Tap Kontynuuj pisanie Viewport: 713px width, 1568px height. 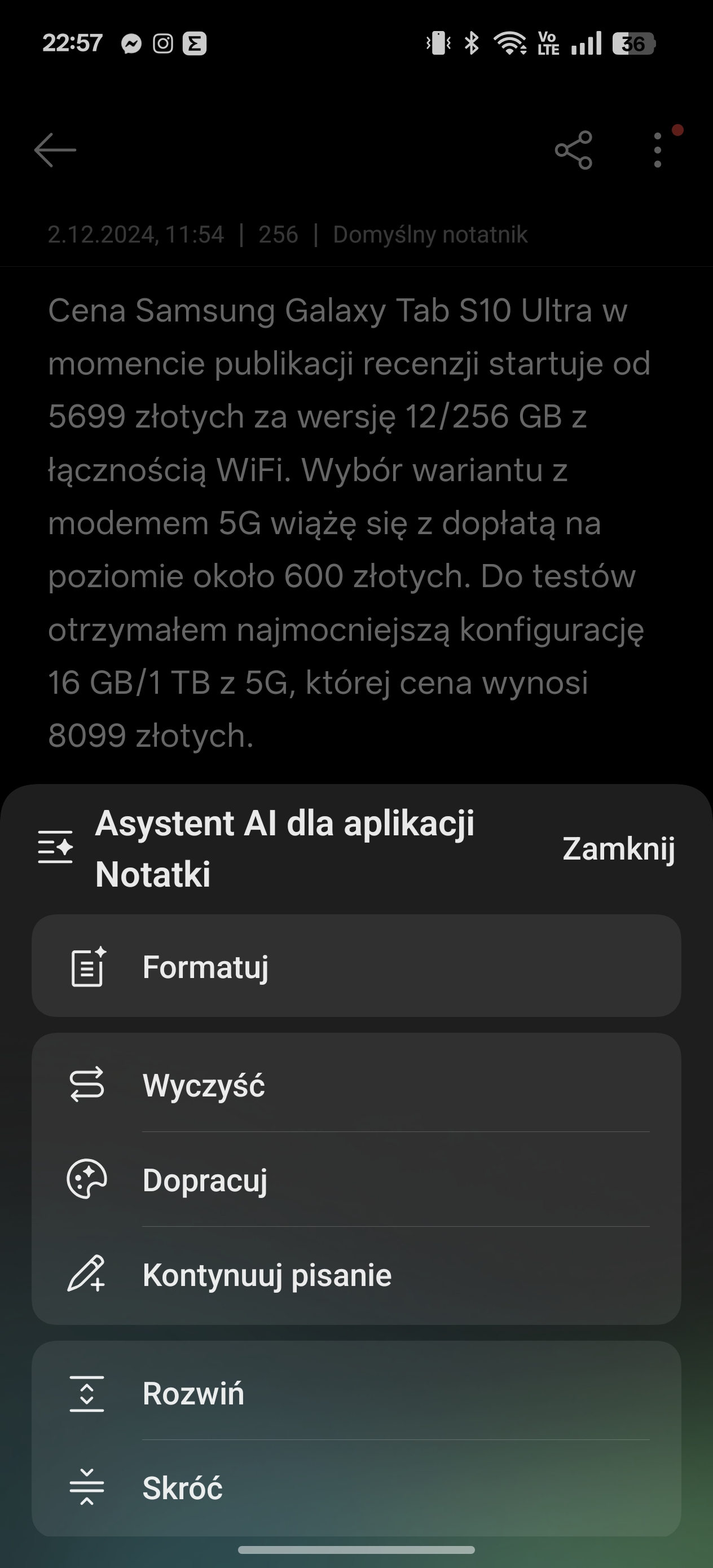[x=356, y=1274]
